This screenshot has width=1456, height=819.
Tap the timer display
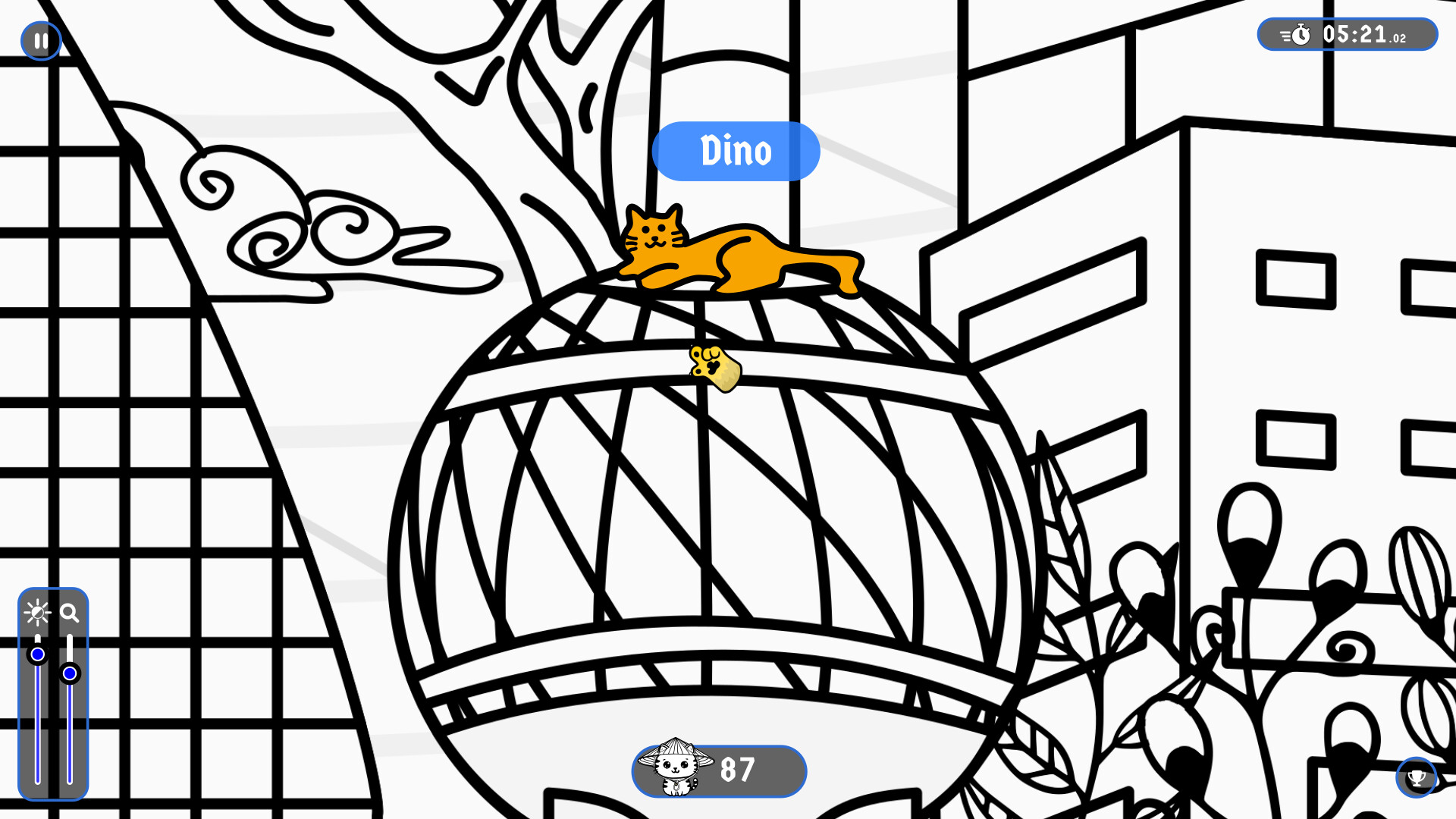pos(1348,35)
